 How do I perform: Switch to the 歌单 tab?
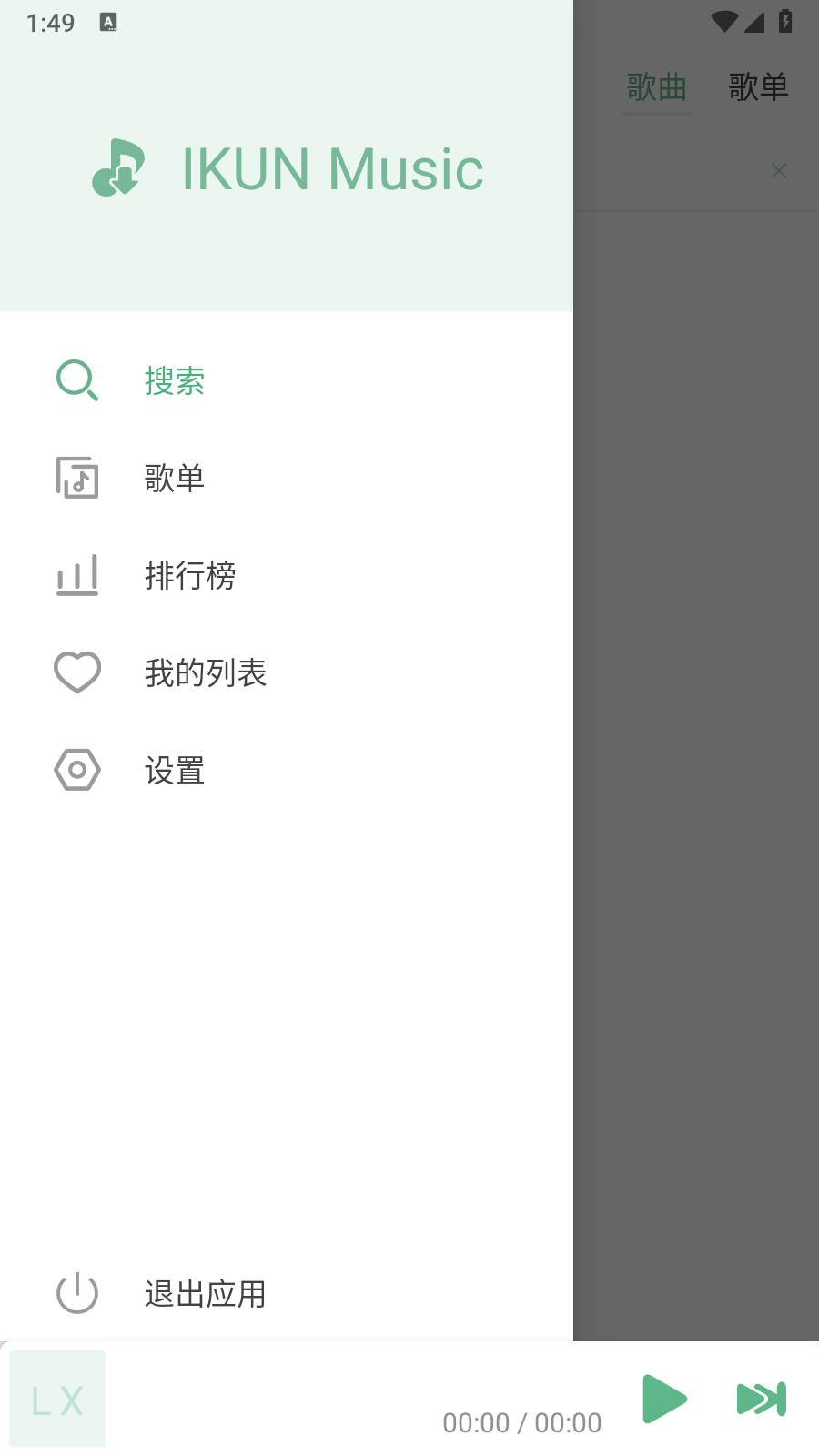[x=757, y=86]
